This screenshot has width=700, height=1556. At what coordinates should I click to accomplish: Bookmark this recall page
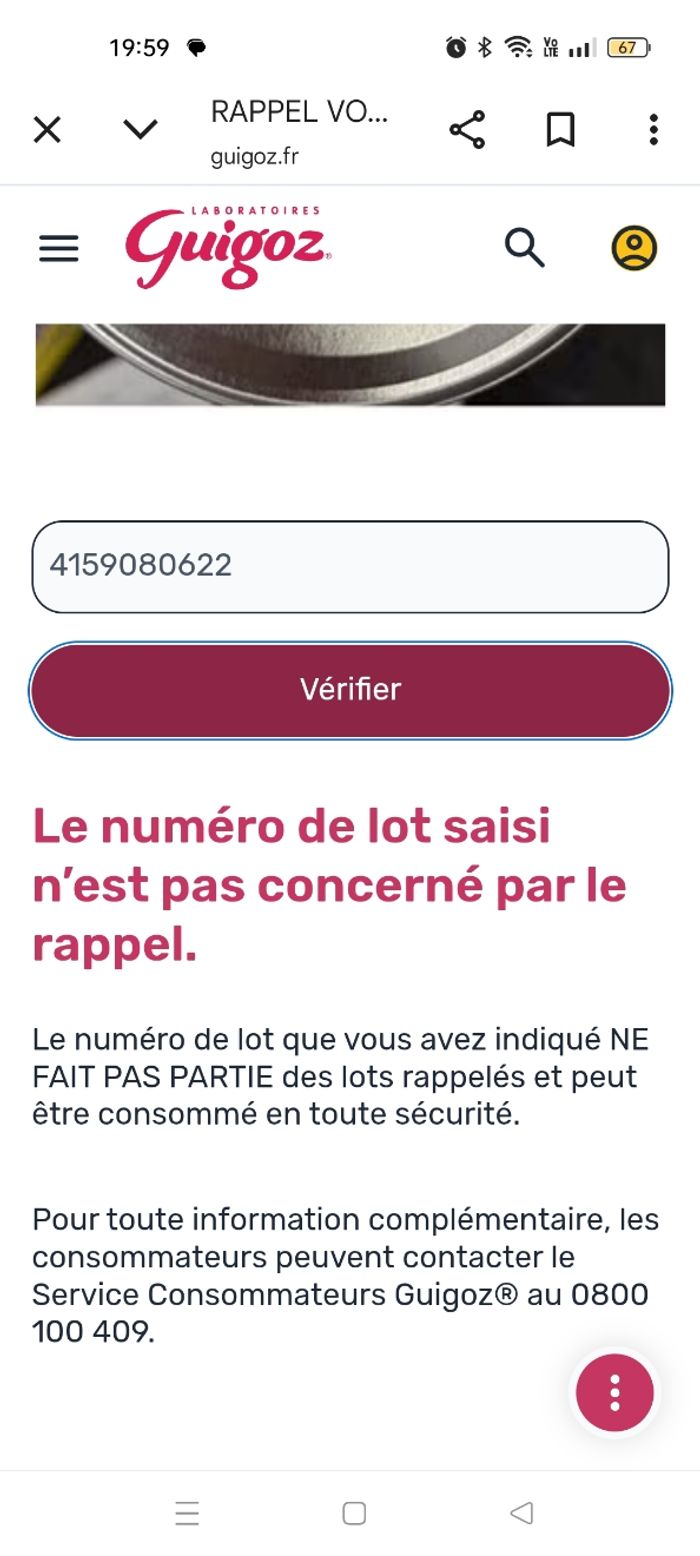[x=560, y=130]
